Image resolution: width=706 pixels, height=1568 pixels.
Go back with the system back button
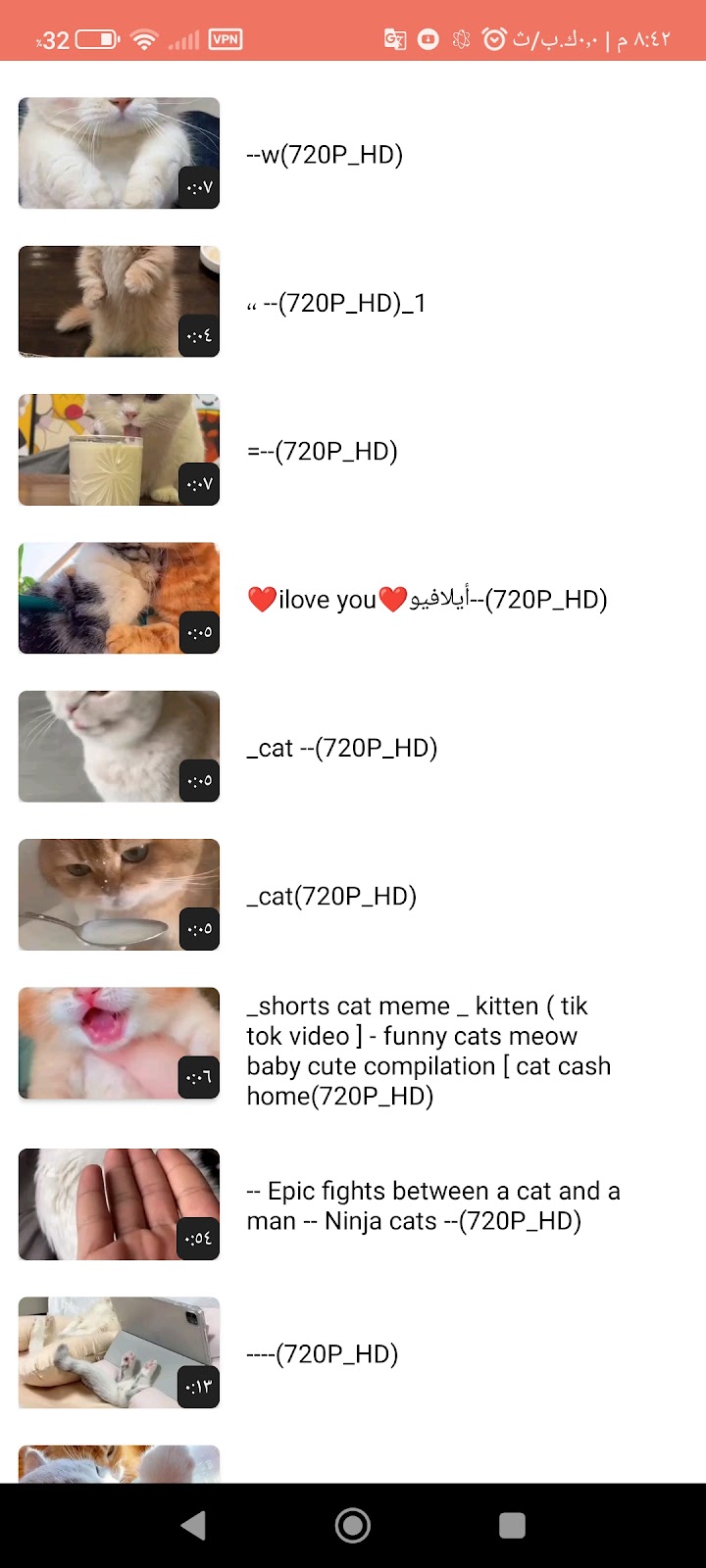(x=194, y=1525)
